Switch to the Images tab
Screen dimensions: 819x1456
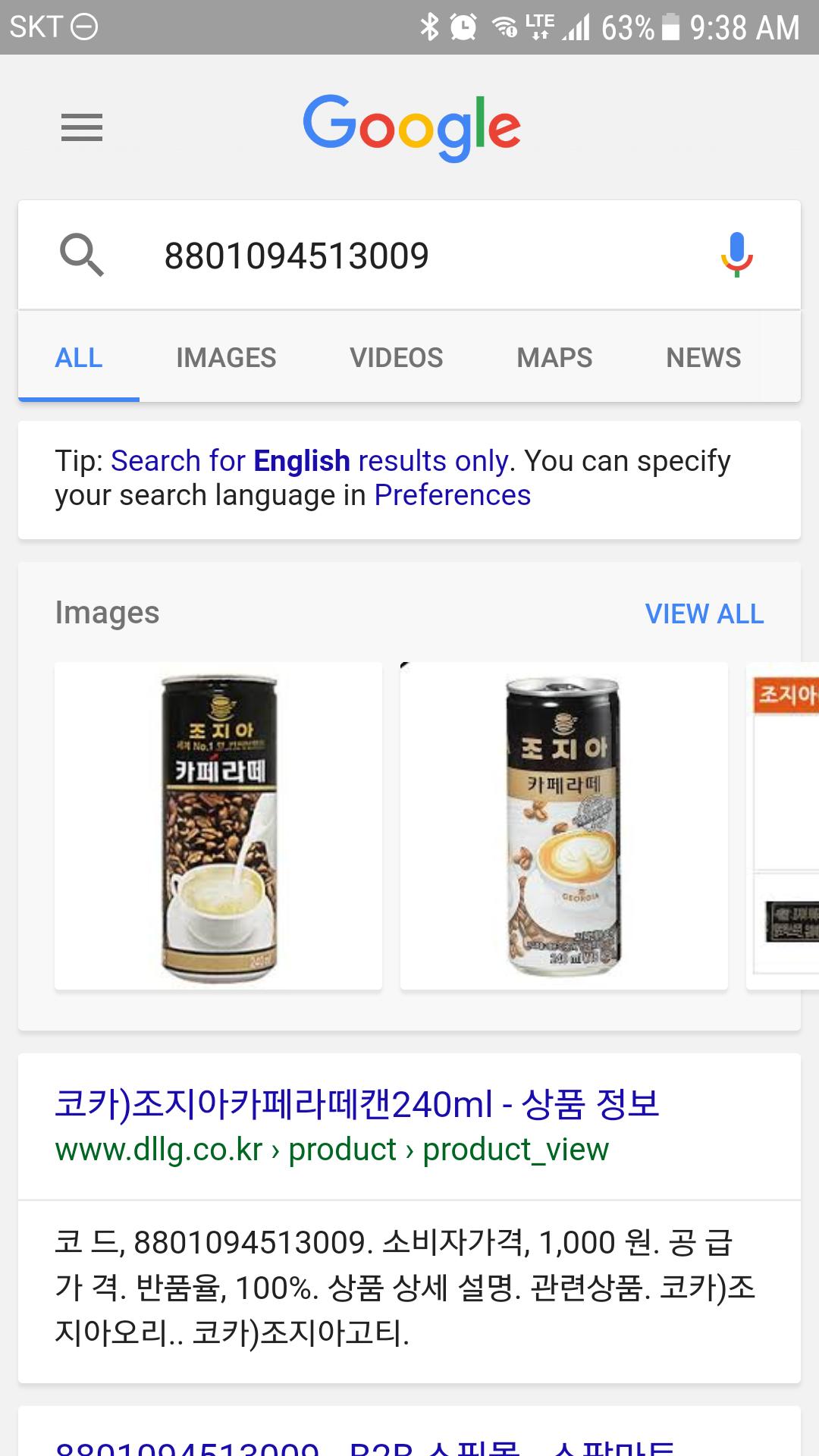pyautogui.click(x=226, y=357)
